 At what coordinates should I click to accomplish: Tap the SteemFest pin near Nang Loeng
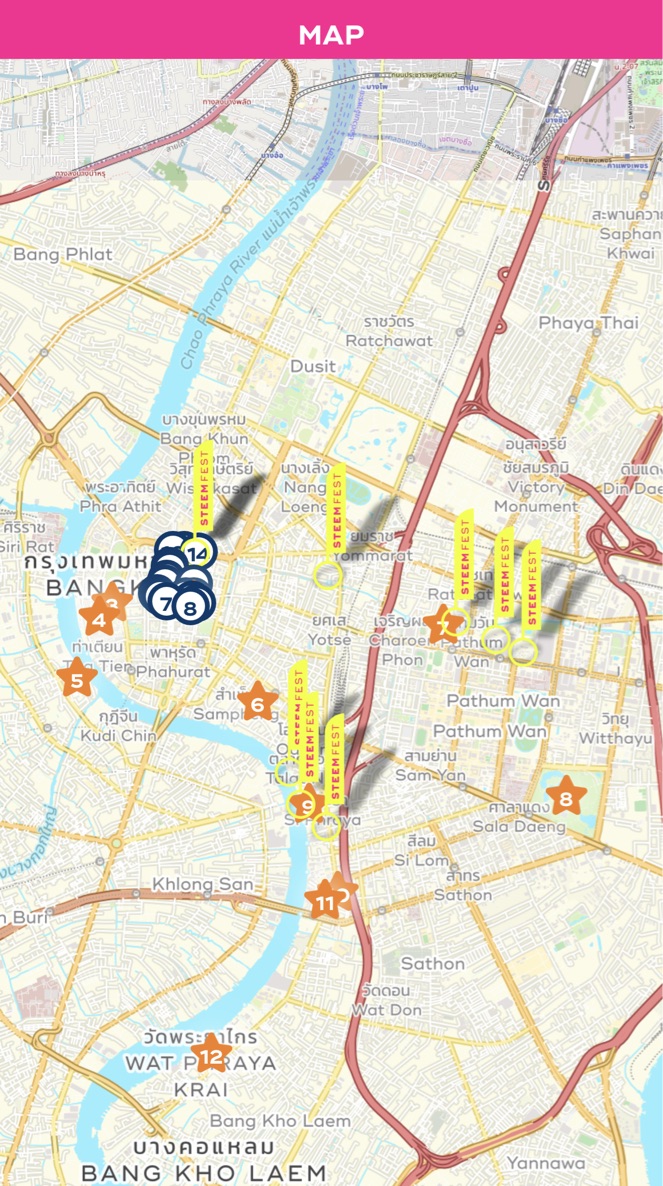pos(327,574)
